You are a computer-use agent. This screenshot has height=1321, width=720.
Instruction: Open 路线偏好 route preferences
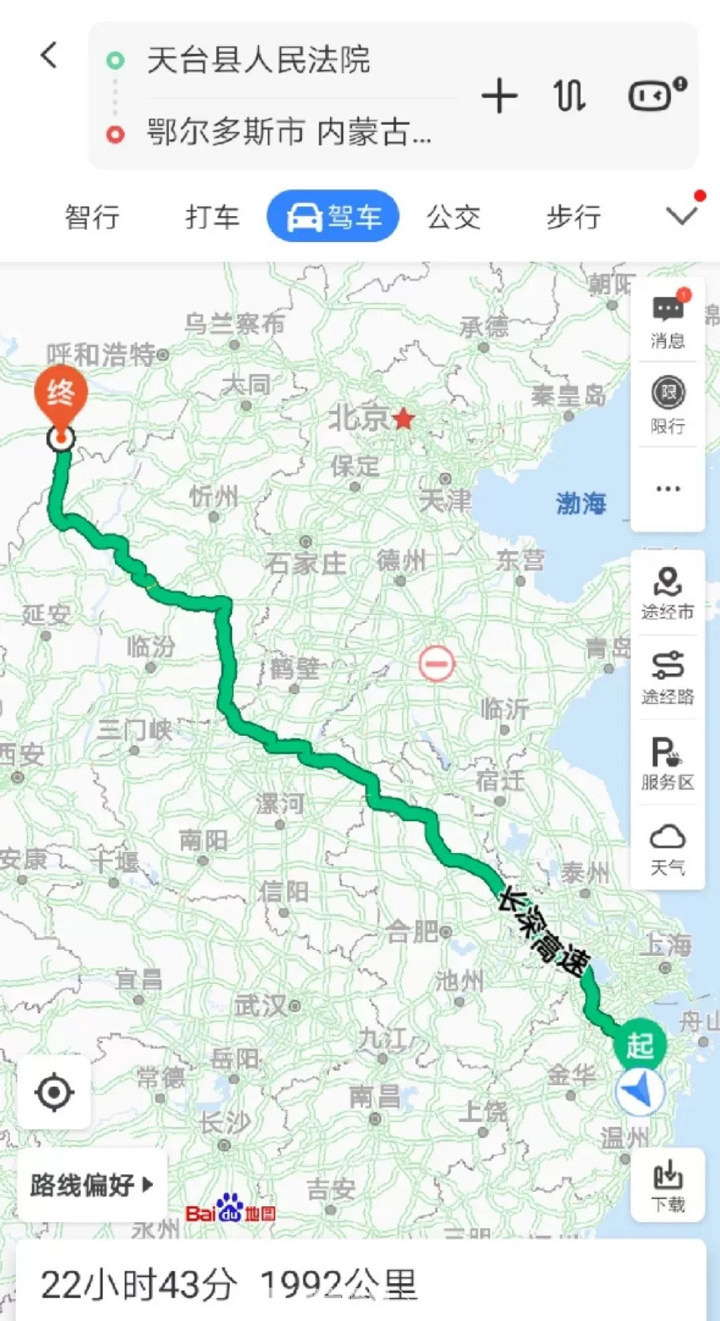pos(92,1186)
